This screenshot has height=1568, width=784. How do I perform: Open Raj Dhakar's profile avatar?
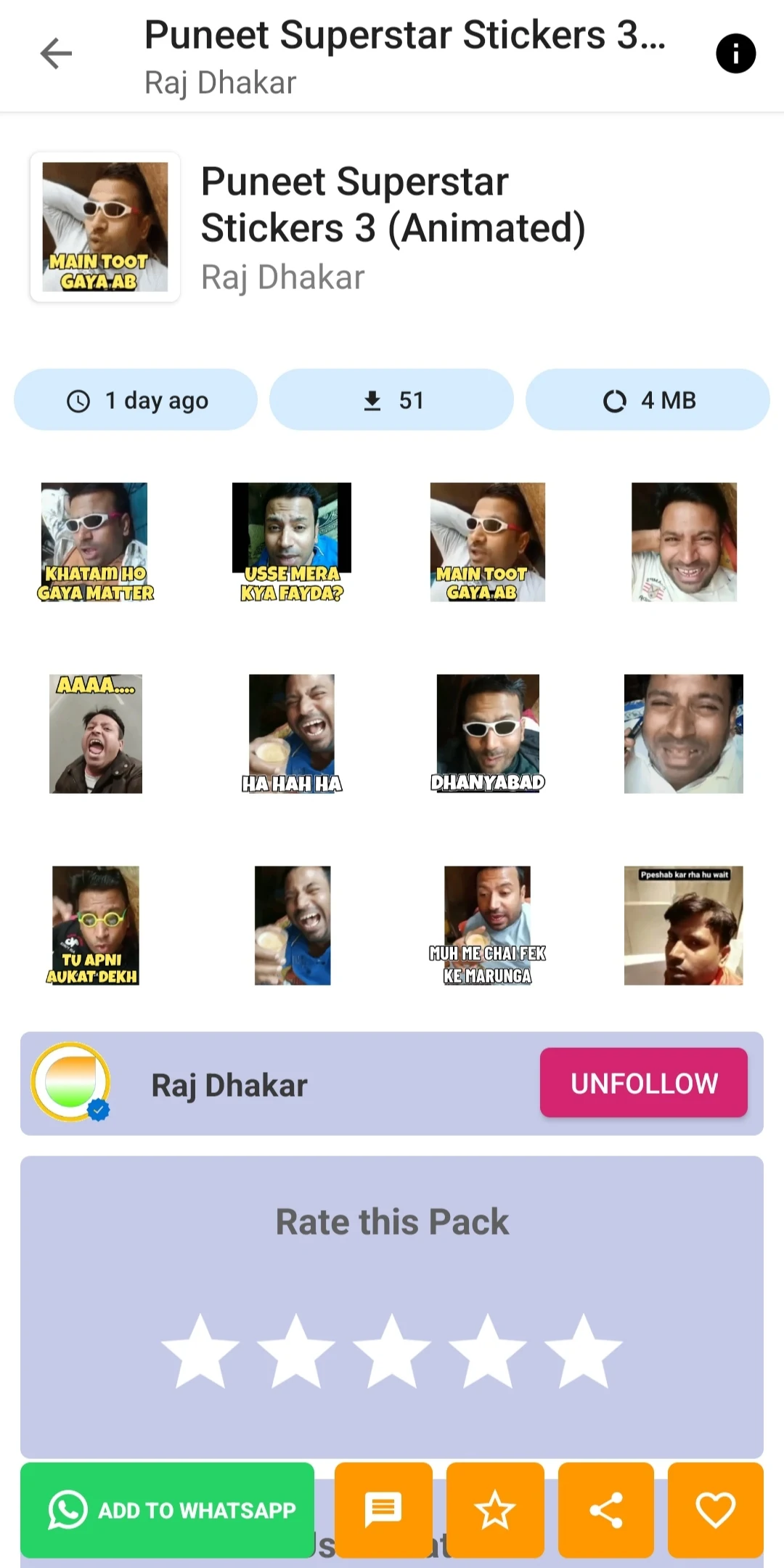click(x=70, y=1083)
